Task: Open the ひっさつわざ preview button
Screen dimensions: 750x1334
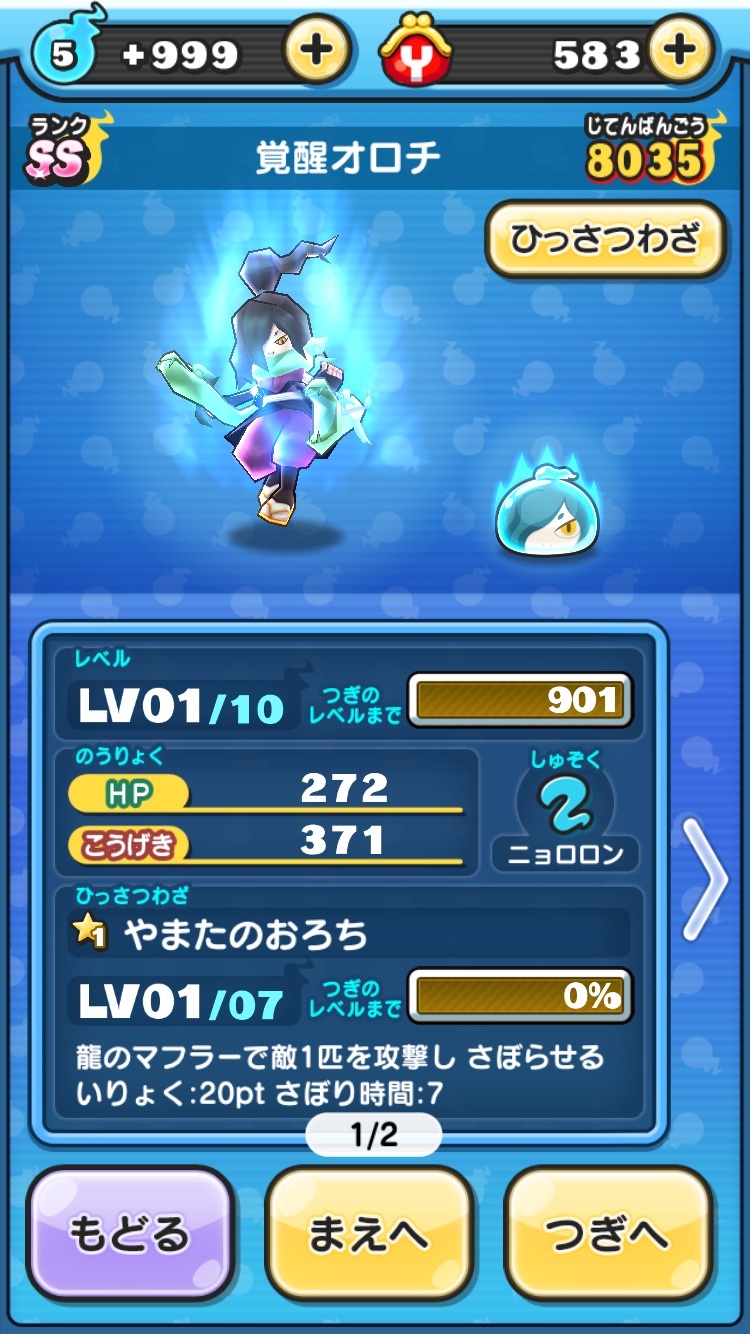Action: coord(606,240)
